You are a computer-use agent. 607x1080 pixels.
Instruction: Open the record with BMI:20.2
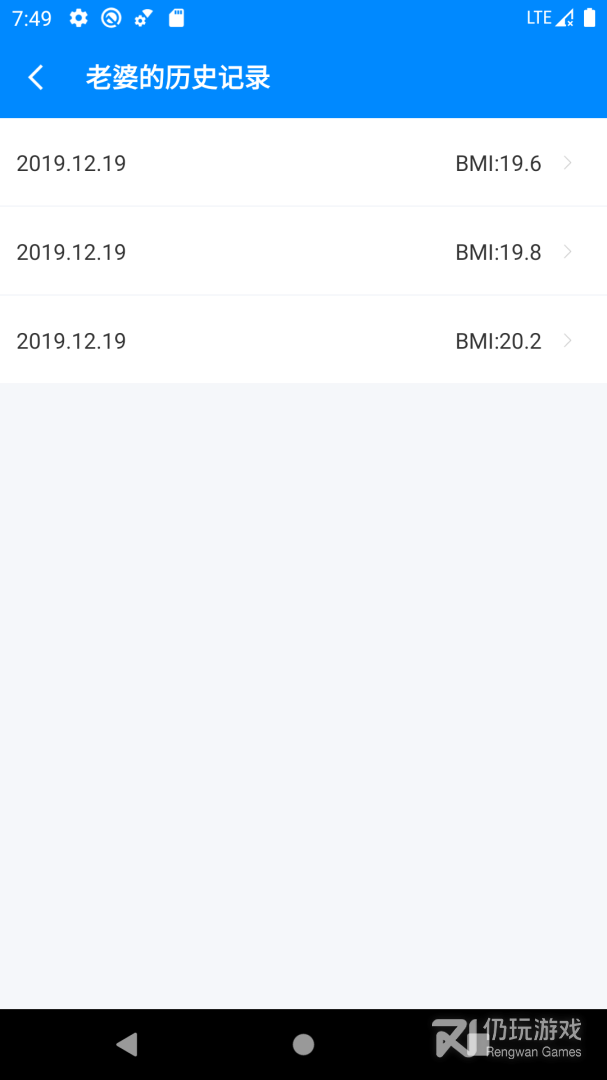click(x=303, y=341)
